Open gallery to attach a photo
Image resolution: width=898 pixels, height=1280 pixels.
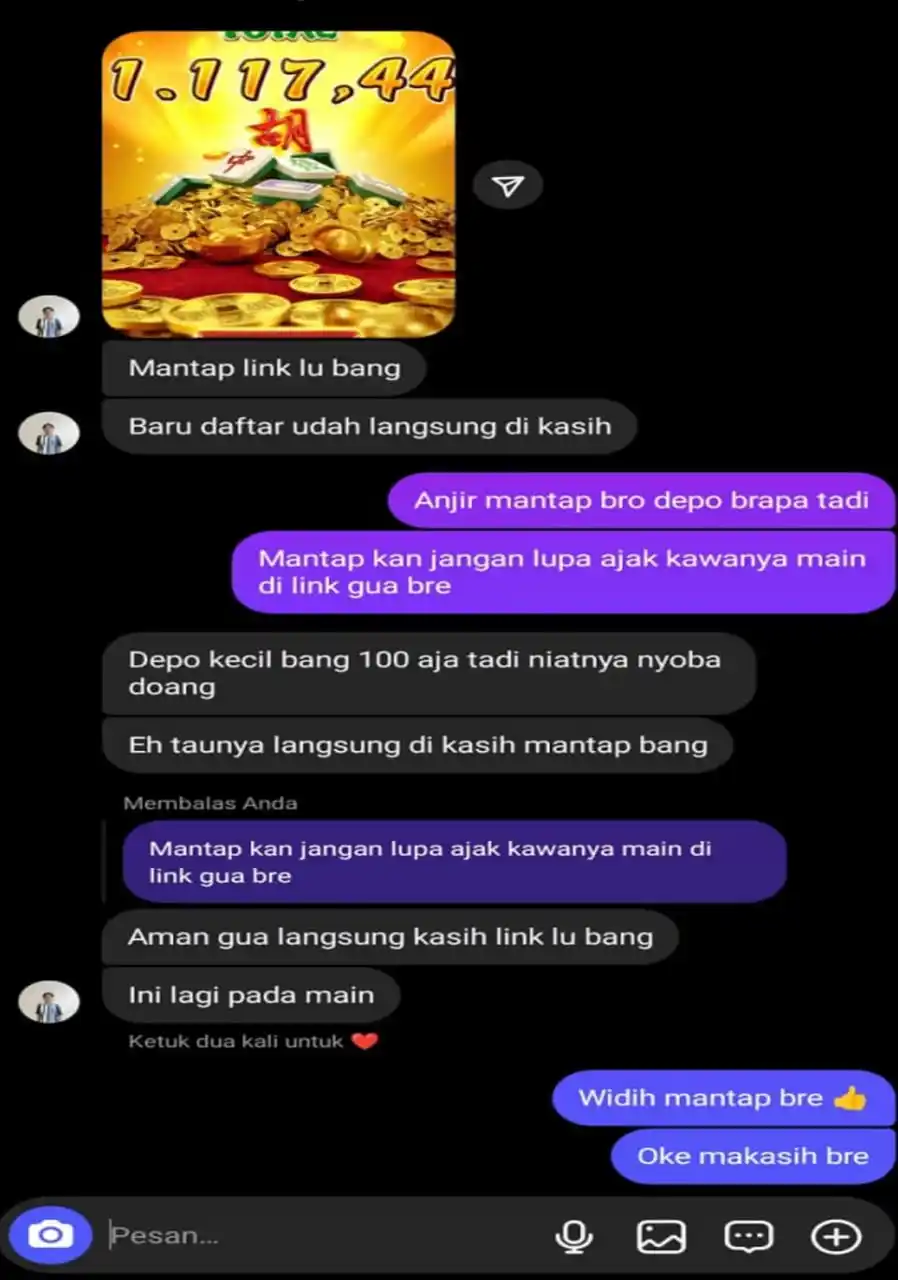661,1237
